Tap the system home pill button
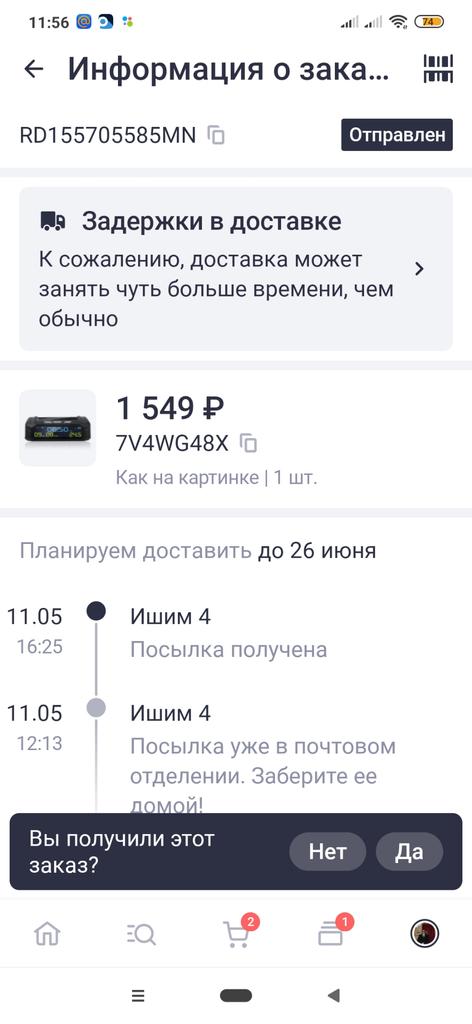The image size is (472, 1024). 236,995
